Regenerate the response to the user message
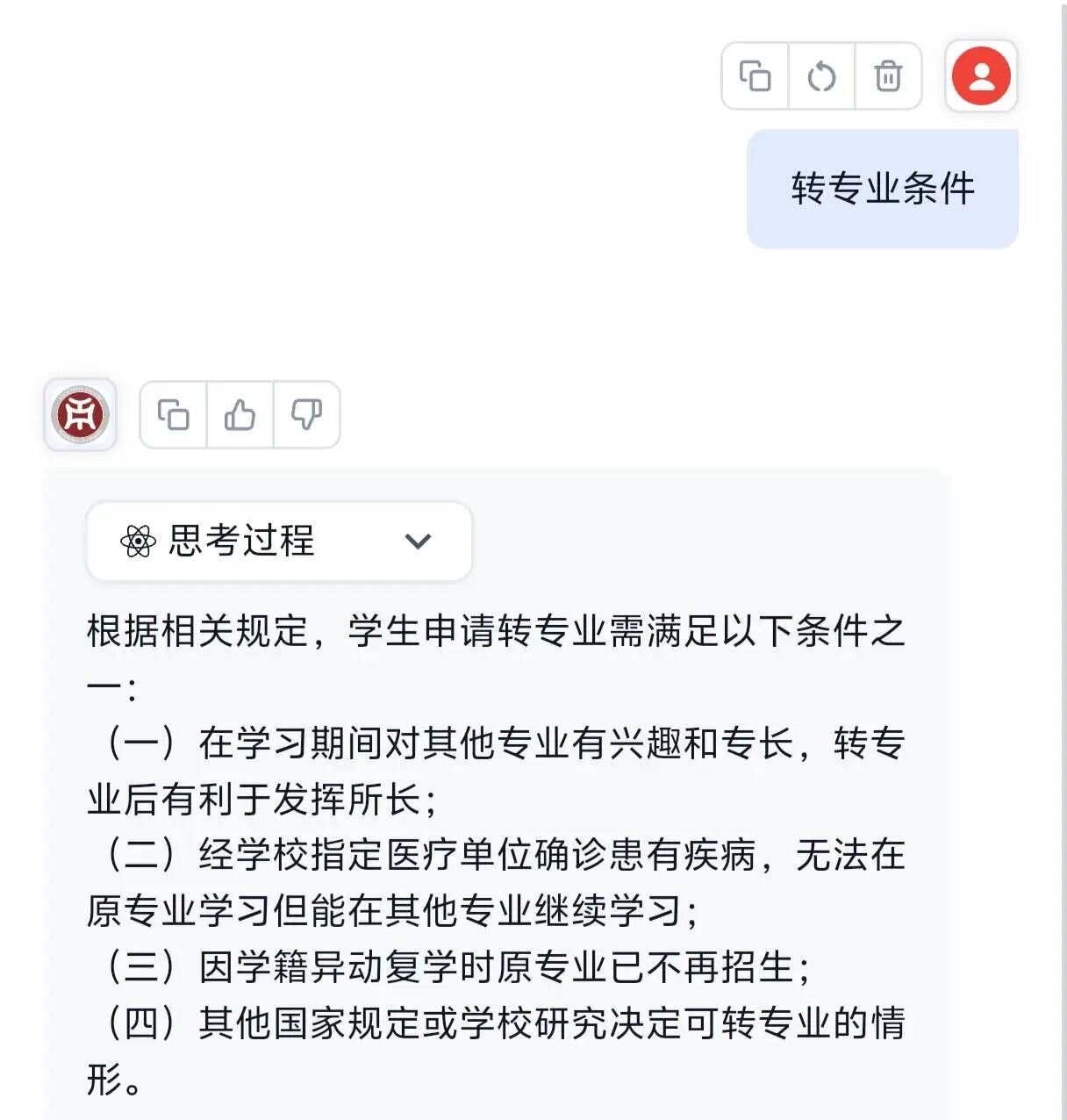 [821, 76]
